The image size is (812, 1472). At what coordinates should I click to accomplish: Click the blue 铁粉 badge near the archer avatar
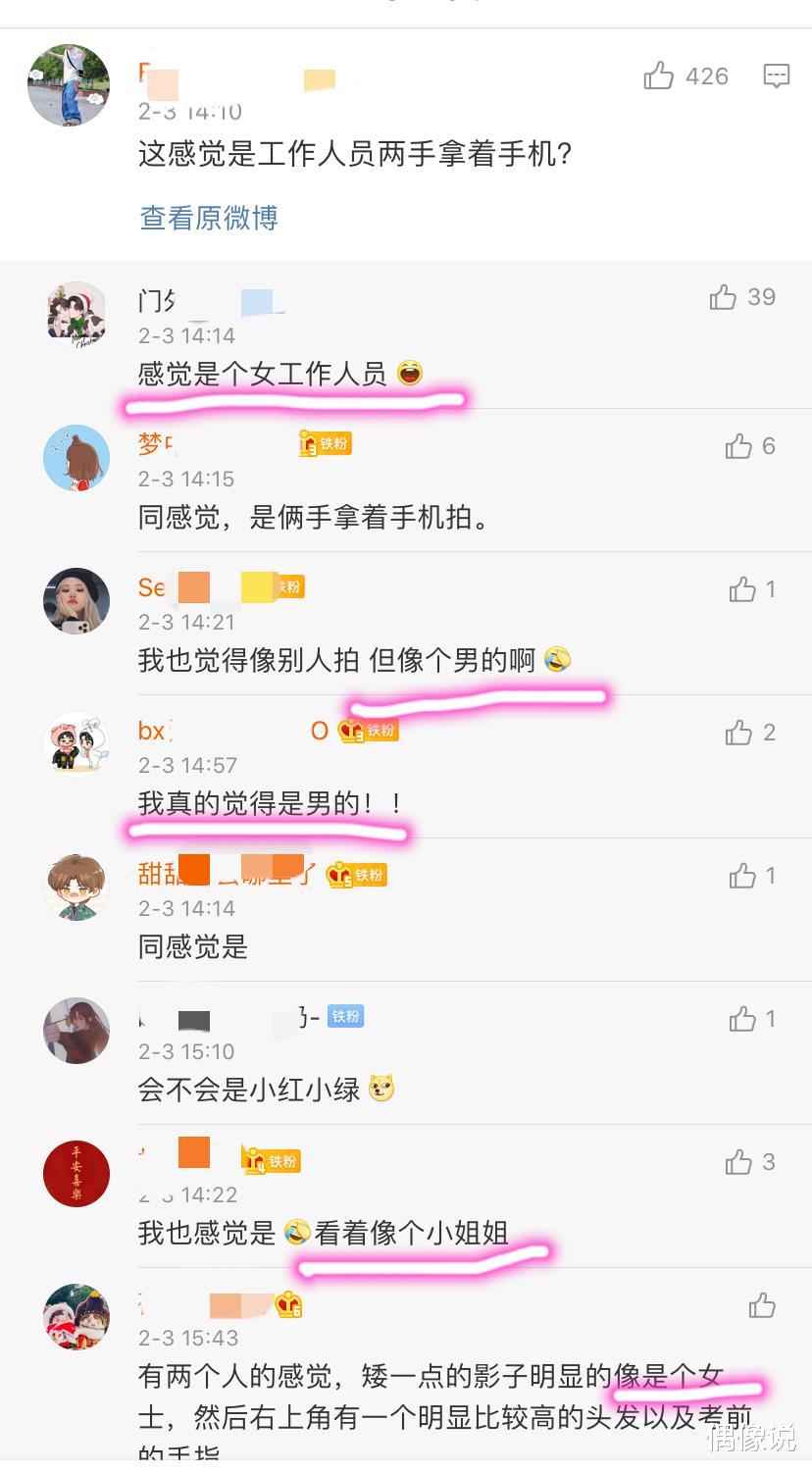pyautogui.click(x=345, y=1017)
